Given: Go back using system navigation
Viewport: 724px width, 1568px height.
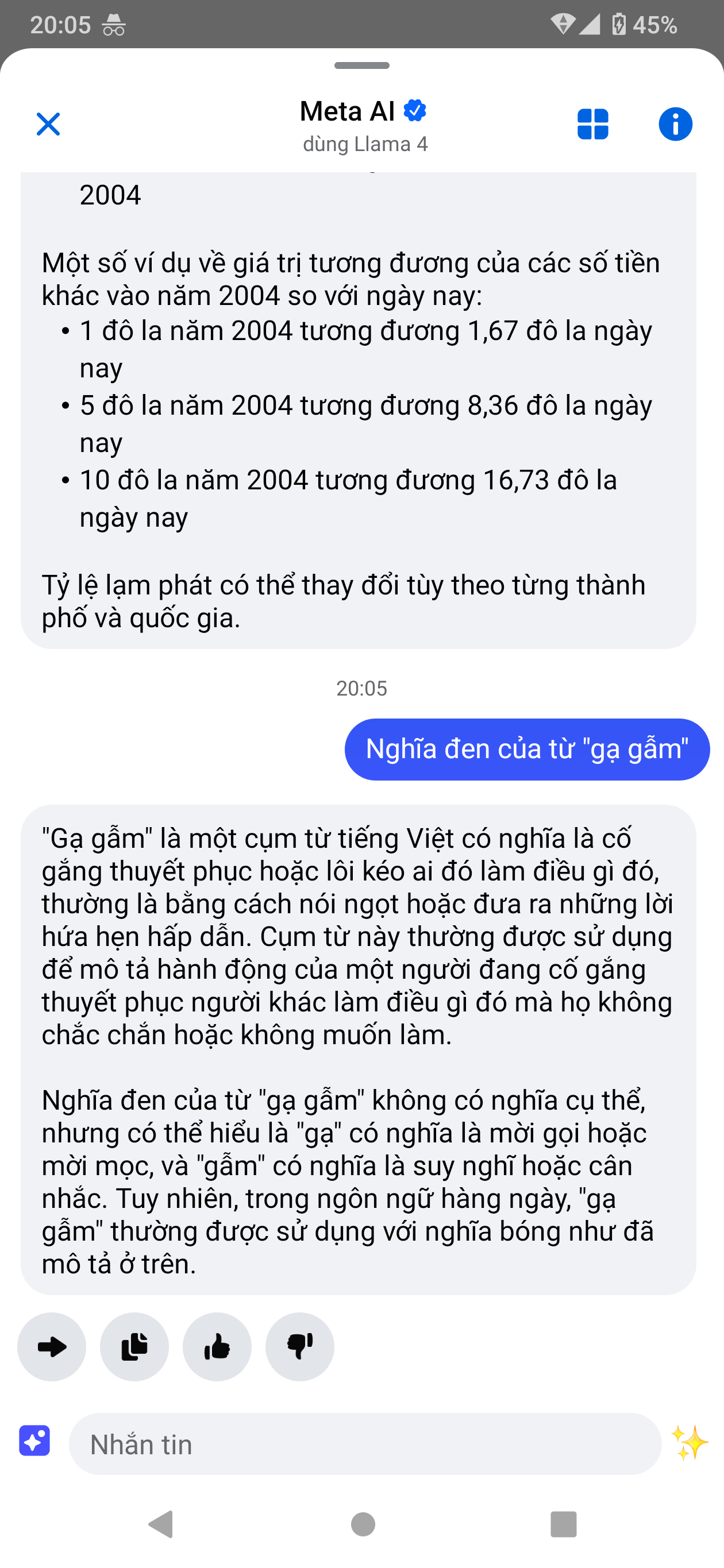Looking at the screenshot, I should 161,1524.
